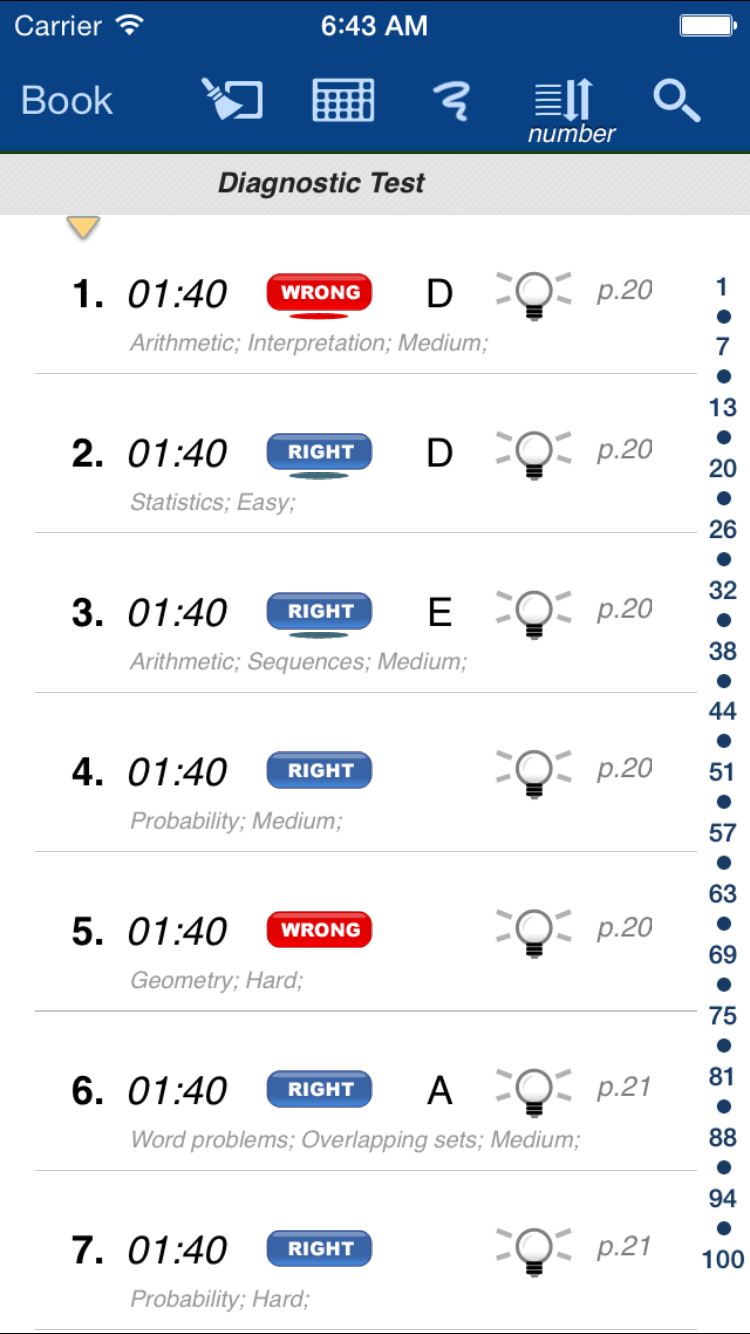Image resolution: width=750 pixels, height=1334 pixels.
Task: Go back to Book
Action: [67, 101]
